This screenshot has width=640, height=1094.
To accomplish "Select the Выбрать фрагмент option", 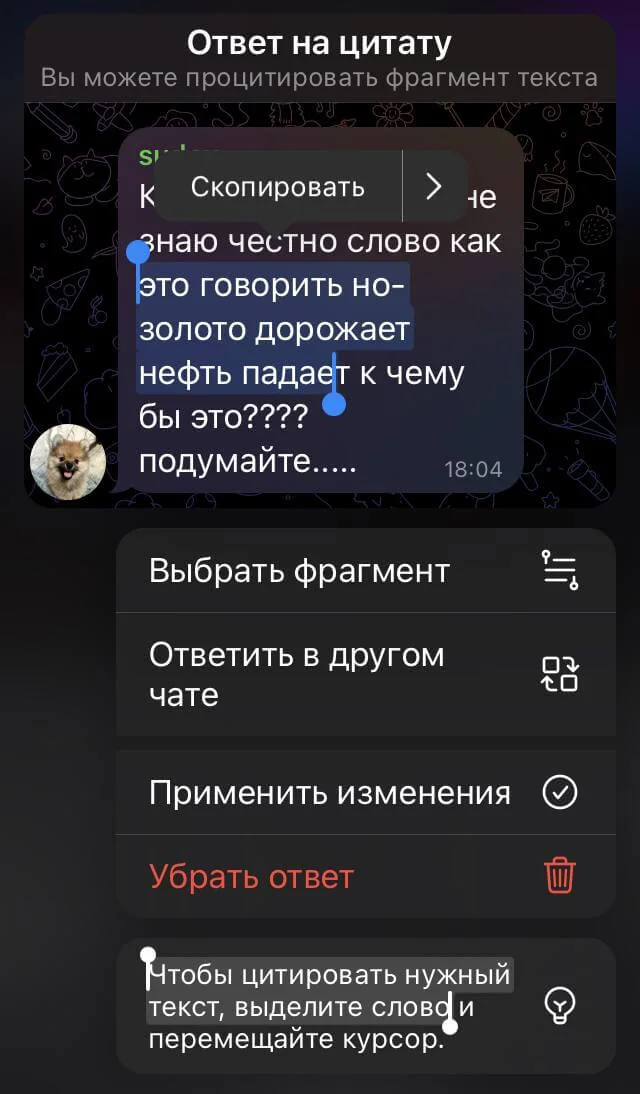I will (x=365, y=571).
